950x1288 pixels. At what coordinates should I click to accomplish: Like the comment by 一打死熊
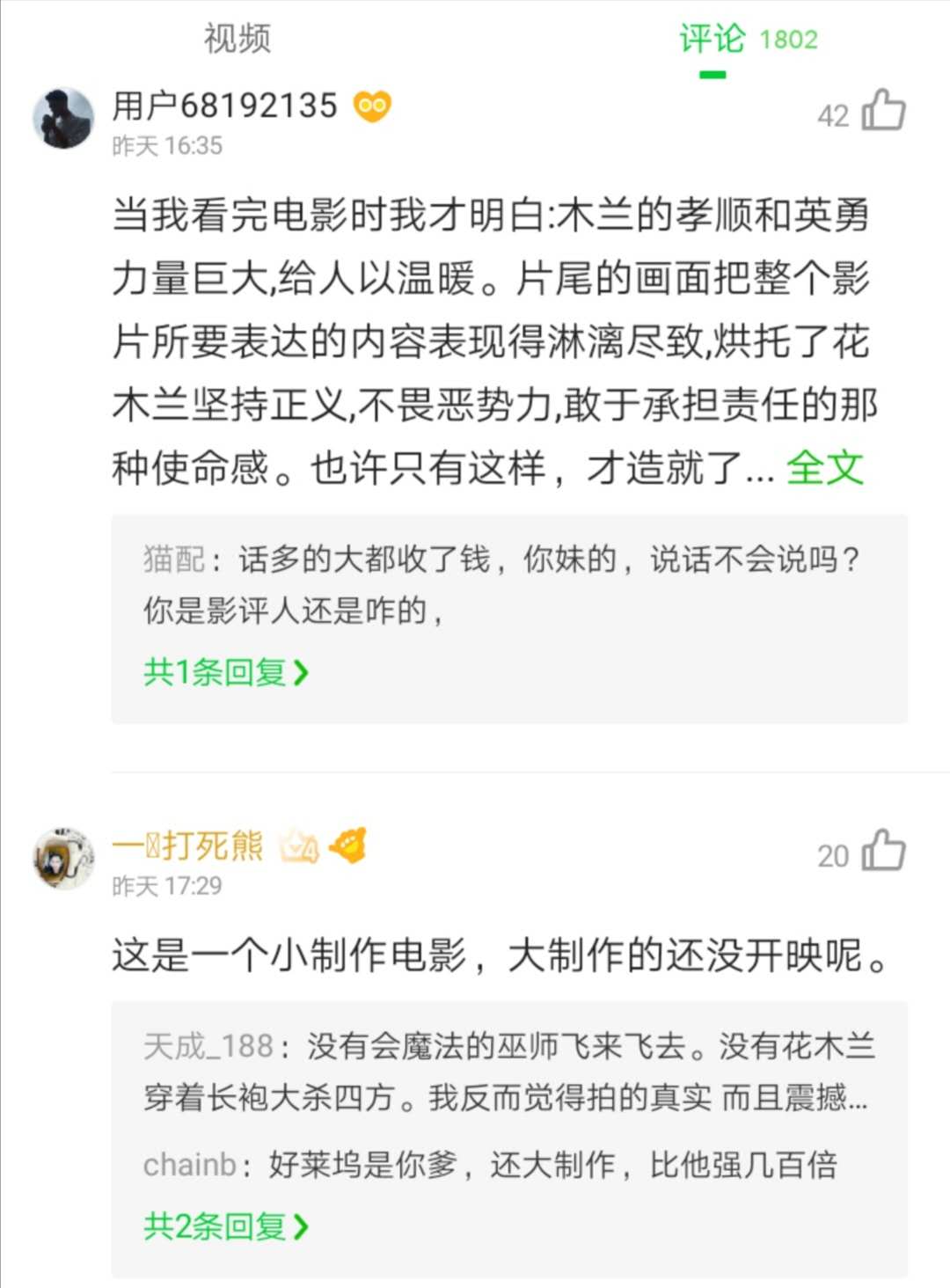883,852
